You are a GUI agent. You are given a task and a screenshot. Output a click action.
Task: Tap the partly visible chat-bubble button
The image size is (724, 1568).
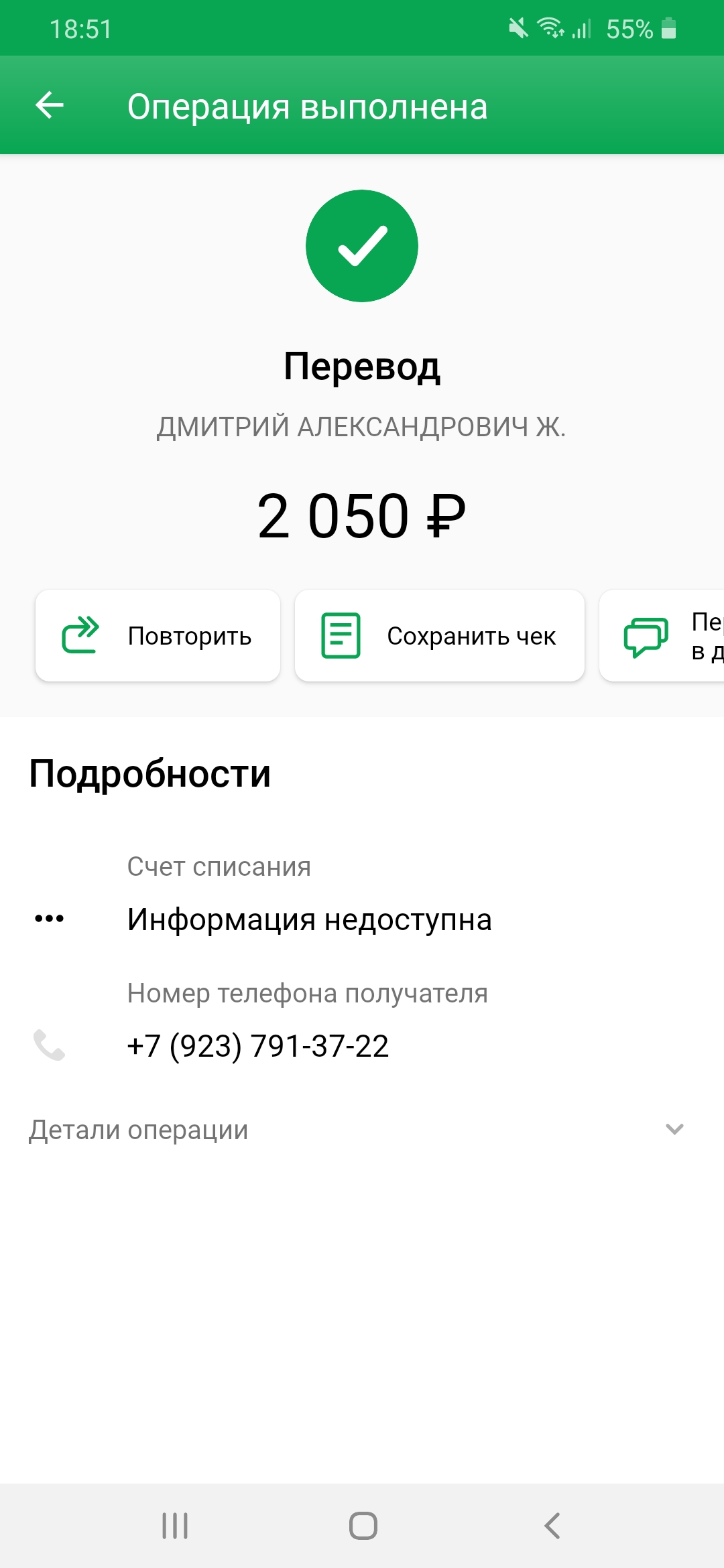pyautogui.click(x=662, y=635)
